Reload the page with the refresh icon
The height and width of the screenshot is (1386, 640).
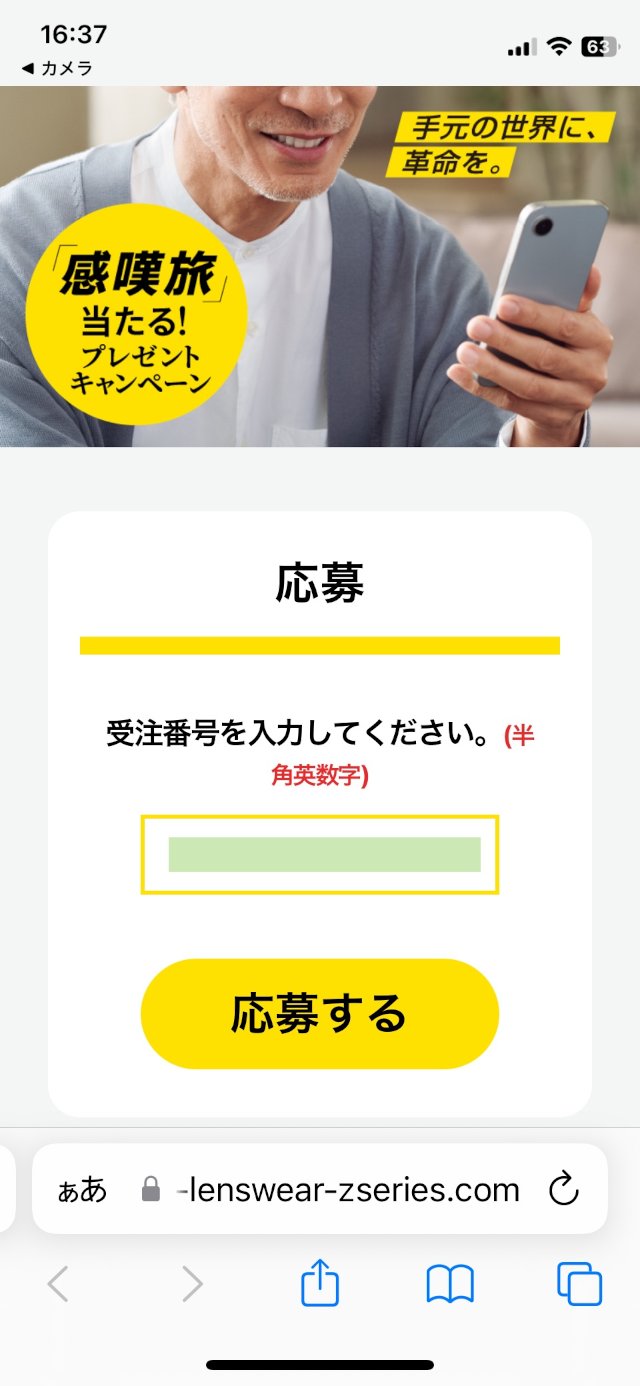click(x=565, y=1190)
